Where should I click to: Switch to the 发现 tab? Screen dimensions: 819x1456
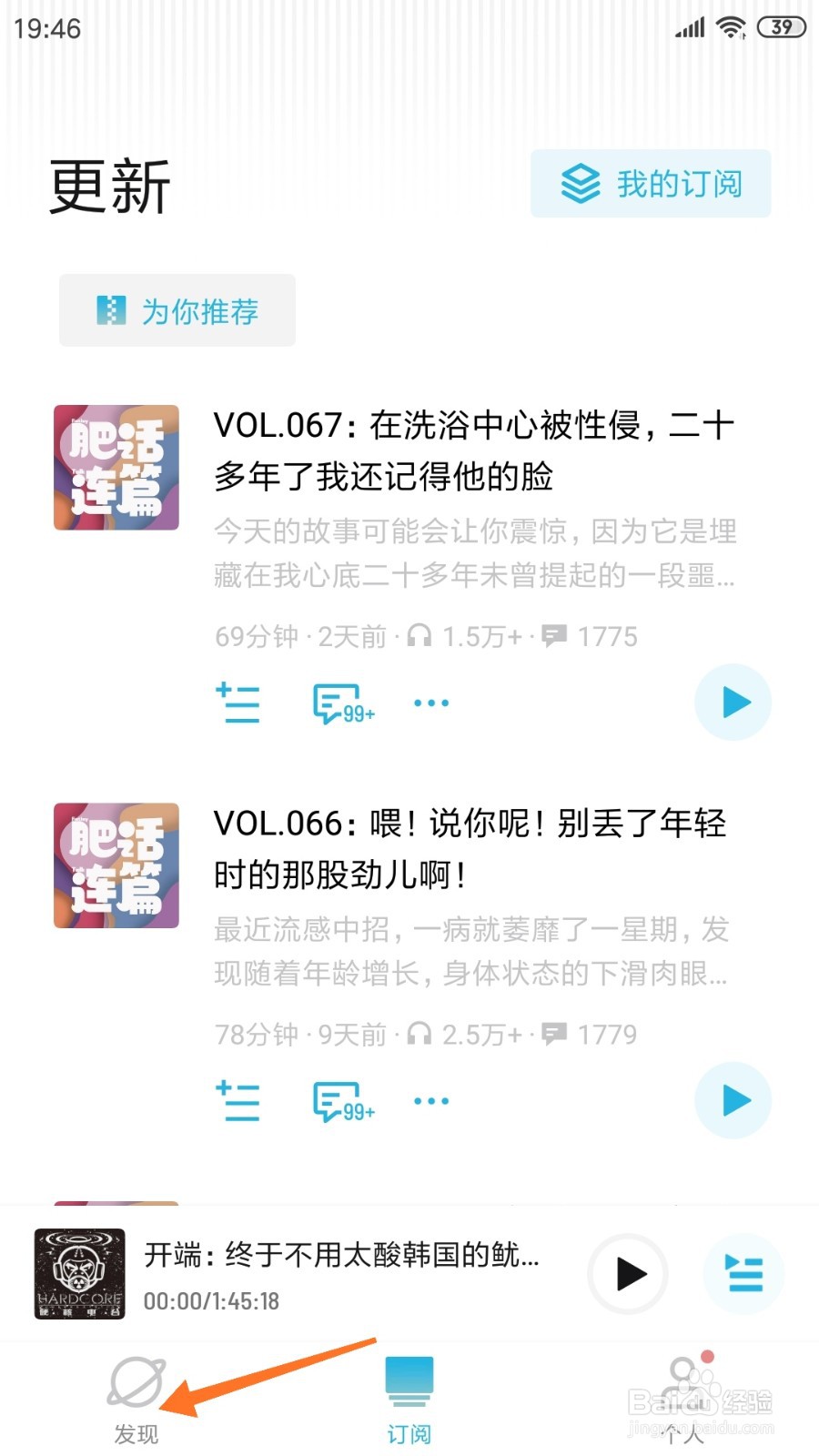point(135,1401)
